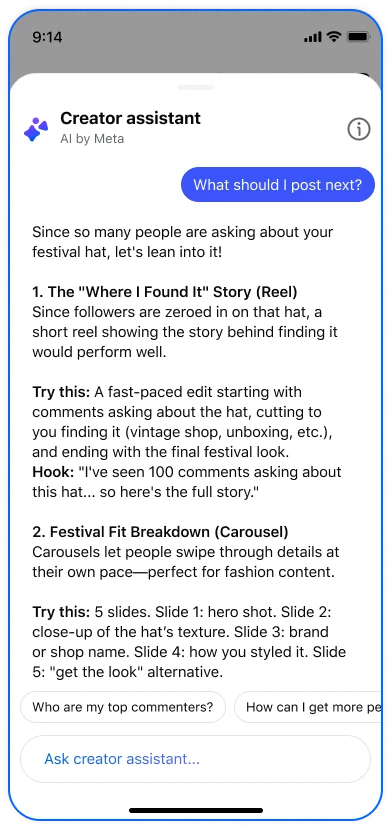The width and height of the screenshot is (391, 828).
Task: Choose the "How can I get more" suggestion chip
Action: [308, 707]
